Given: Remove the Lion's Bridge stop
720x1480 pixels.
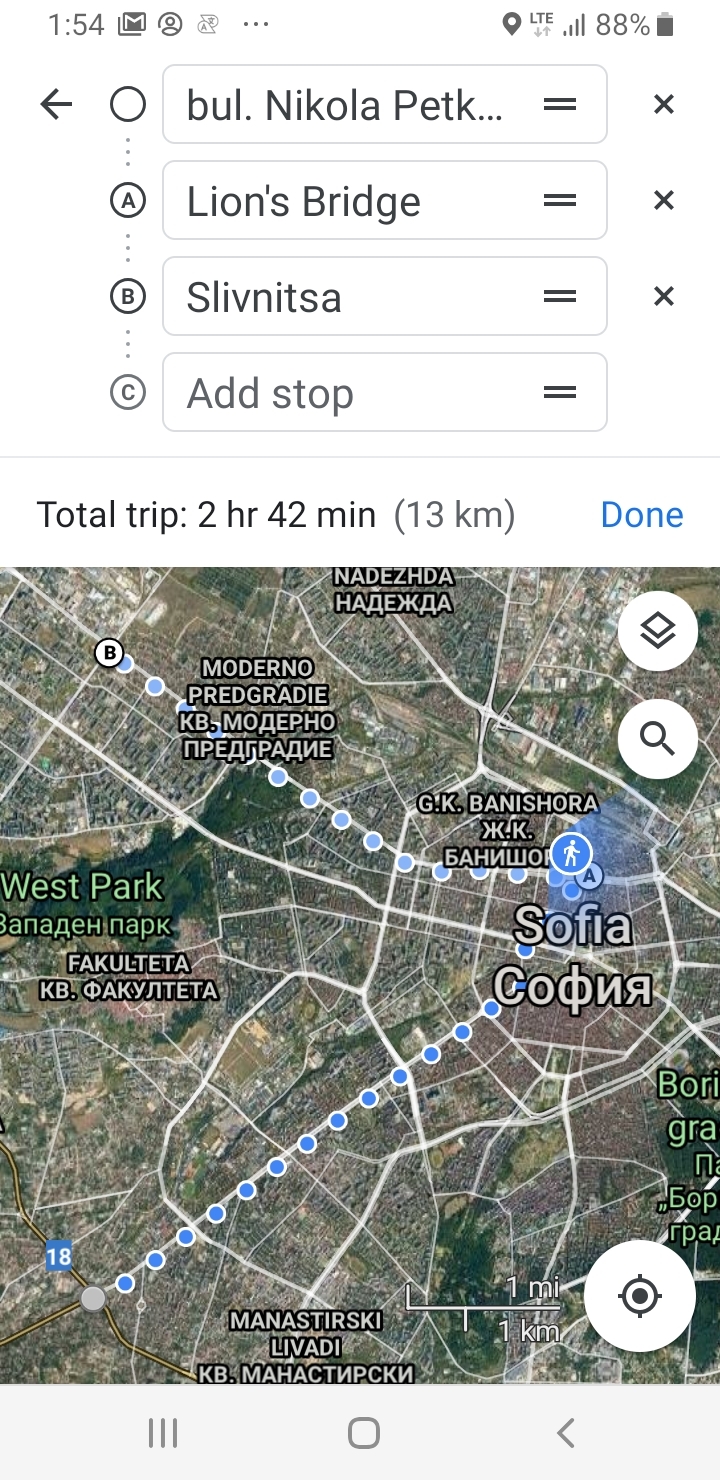Looking at the screenshot, I should [x=663, y=200].
